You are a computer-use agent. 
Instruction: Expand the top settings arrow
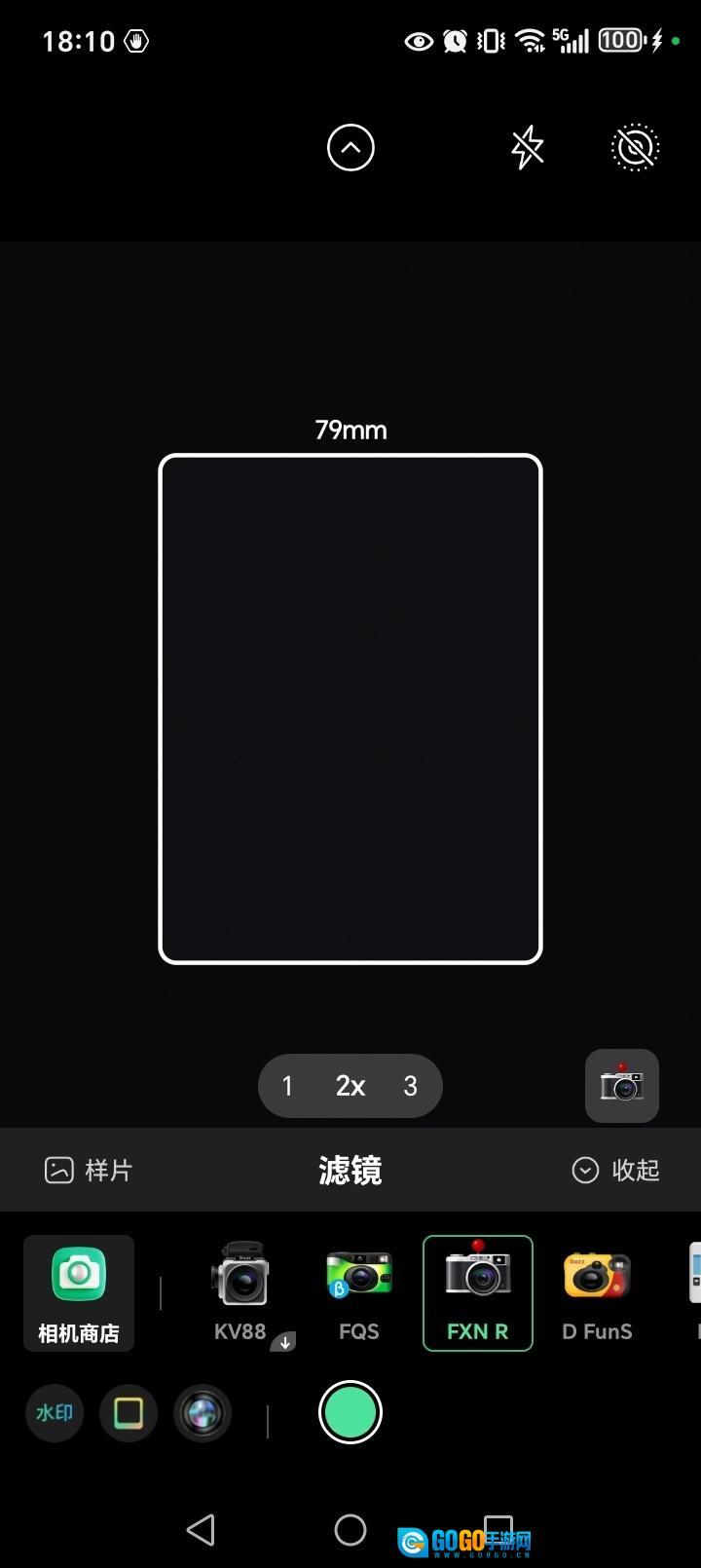pos(350,148)
